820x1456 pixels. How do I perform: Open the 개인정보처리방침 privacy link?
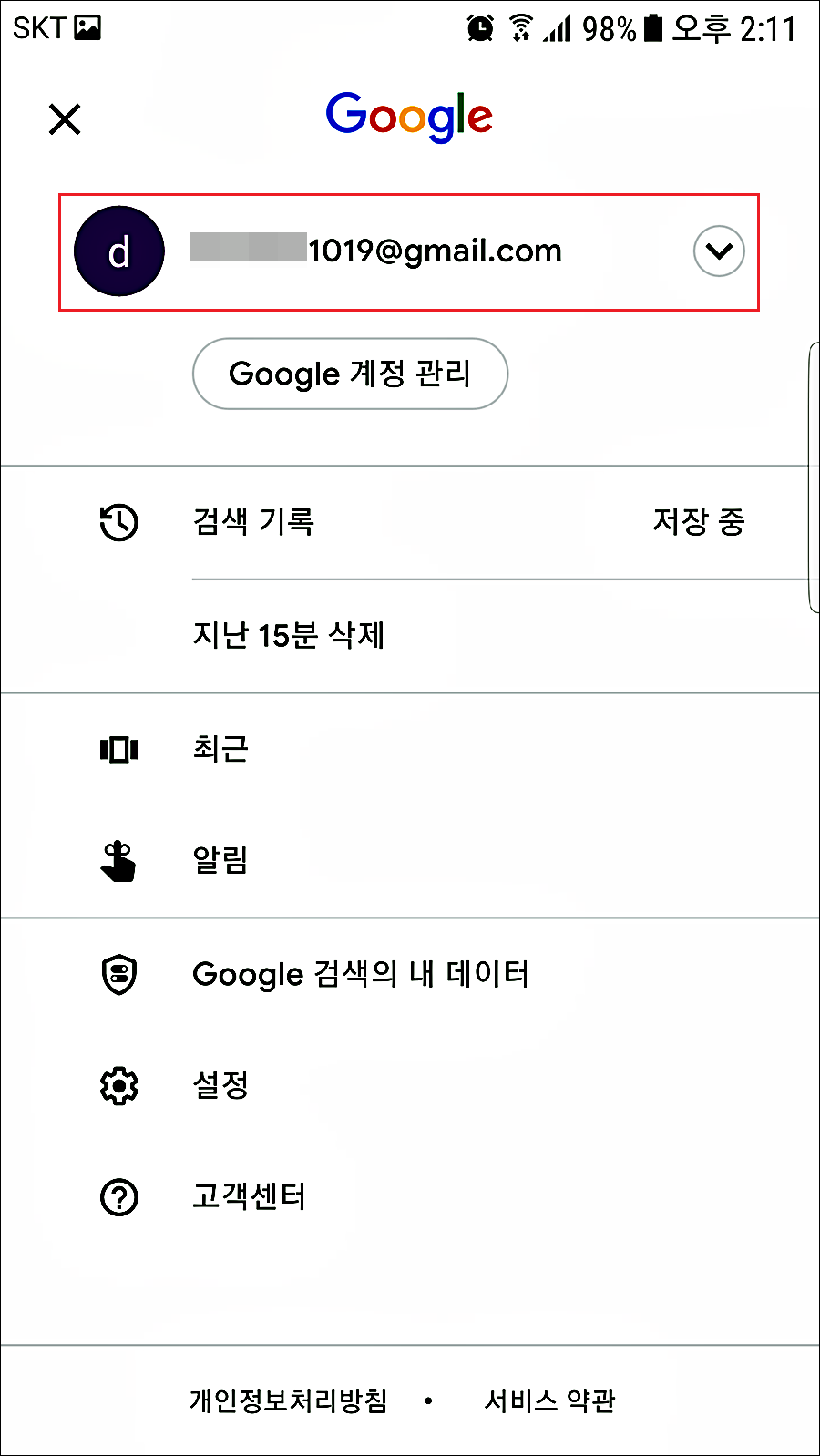coord(291,1400)
